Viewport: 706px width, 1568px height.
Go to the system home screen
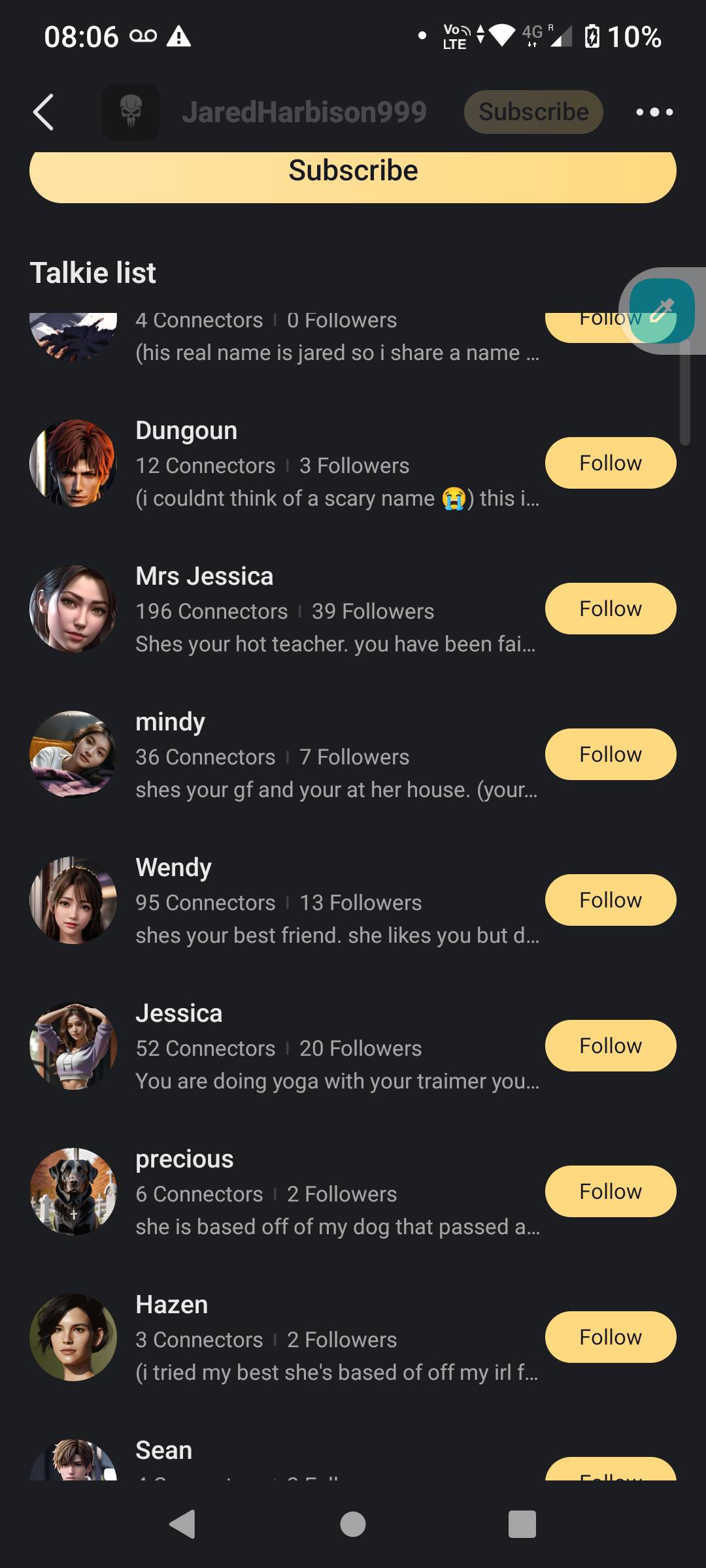click(x=353, y=1525)
